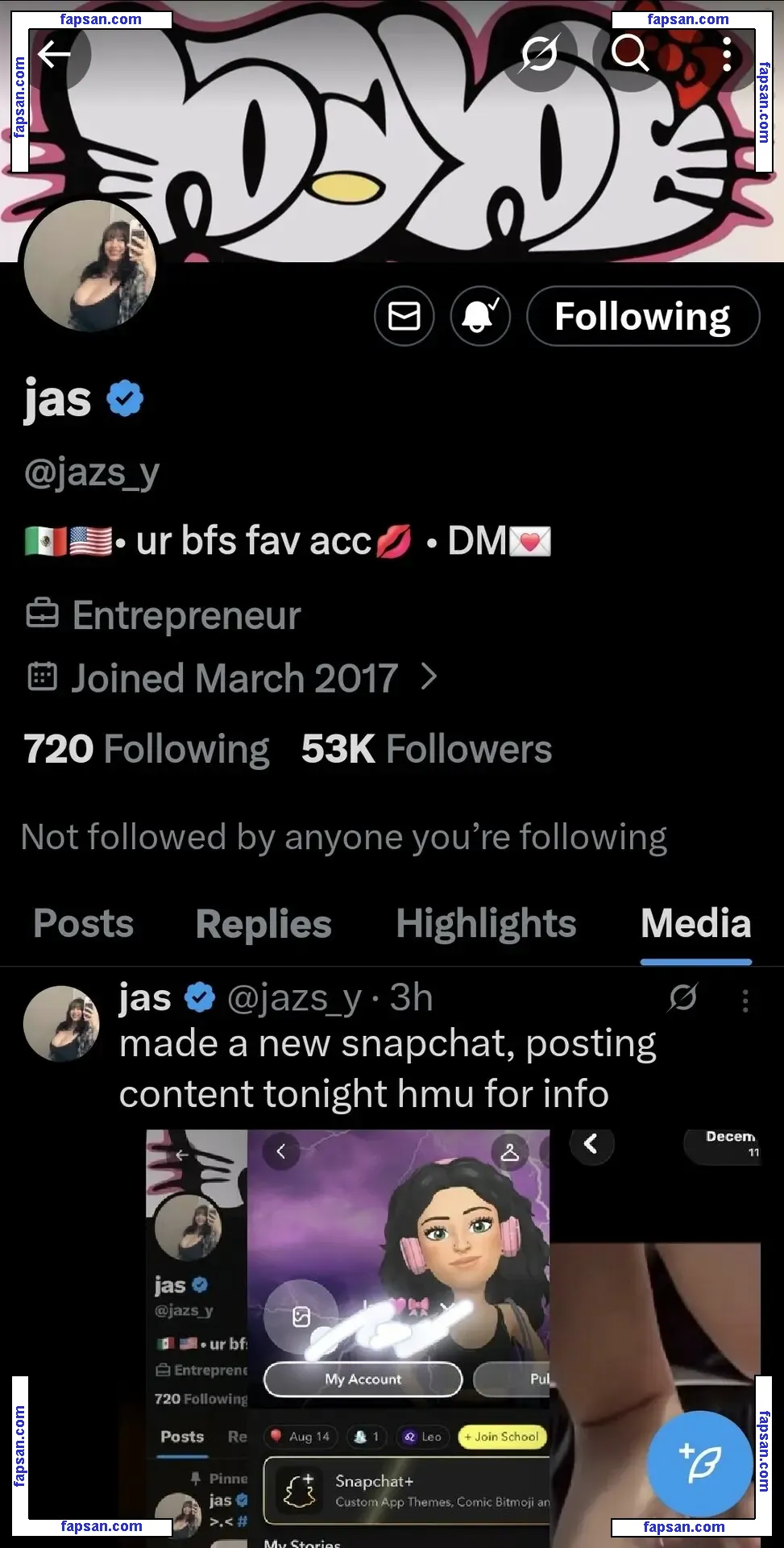784x1548 pixels.
Task: Tap the Following button to unfollow
Action: pyautogui.click(x=642, y=316)
